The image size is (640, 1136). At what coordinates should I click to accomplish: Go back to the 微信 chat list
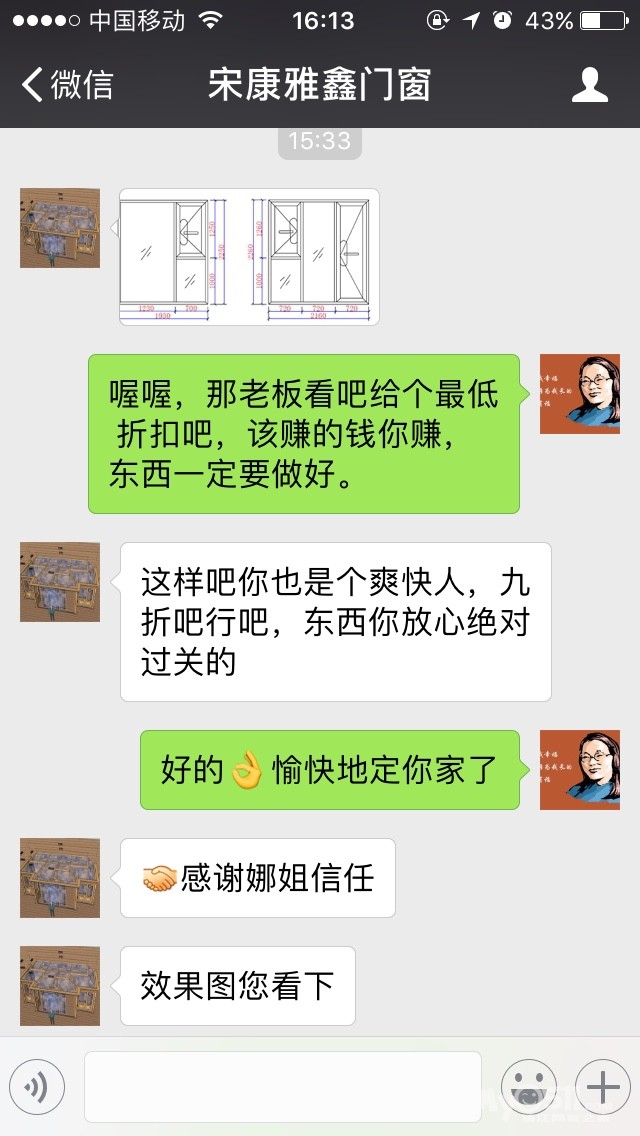click(x=67, y=84)
